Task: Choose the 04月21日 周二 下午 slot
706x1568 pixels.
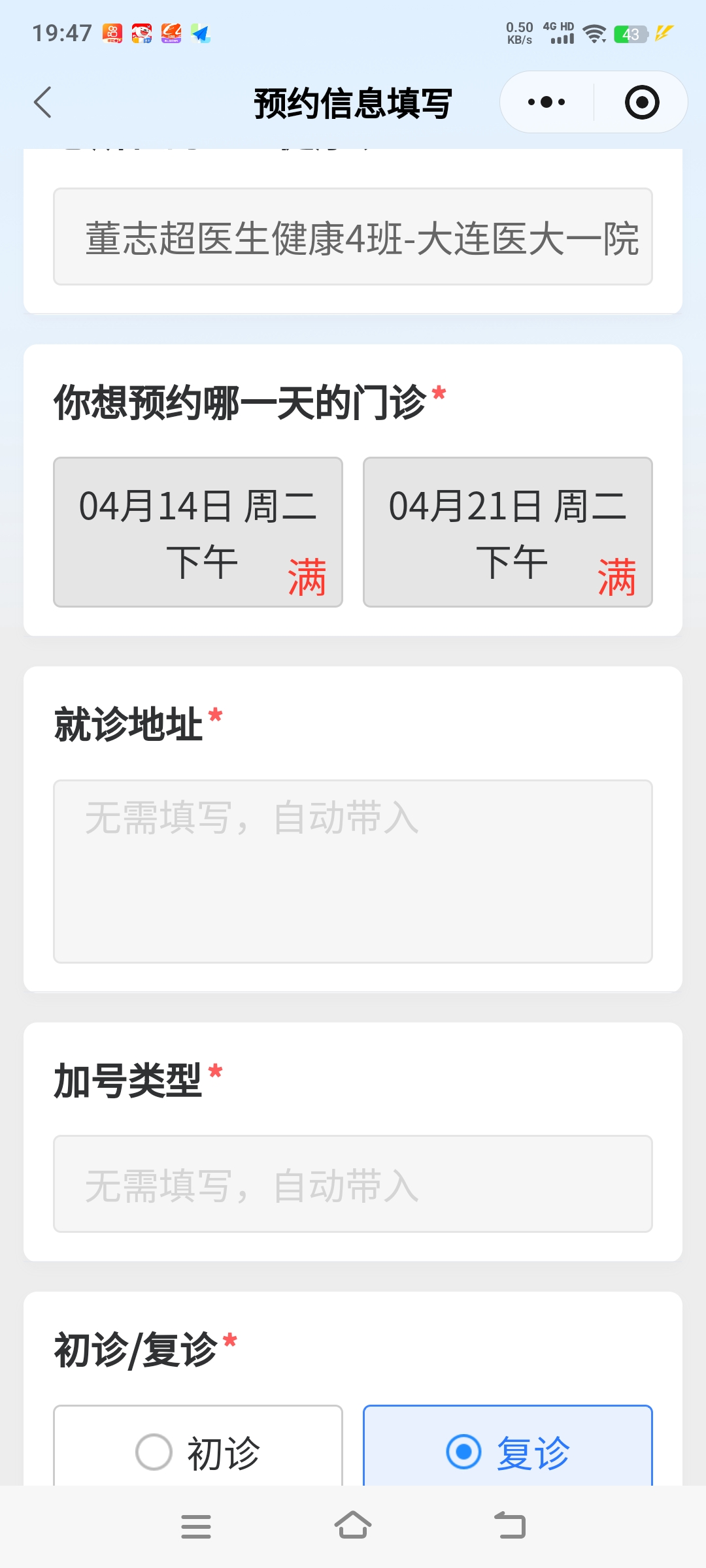Action: (508, 532)
